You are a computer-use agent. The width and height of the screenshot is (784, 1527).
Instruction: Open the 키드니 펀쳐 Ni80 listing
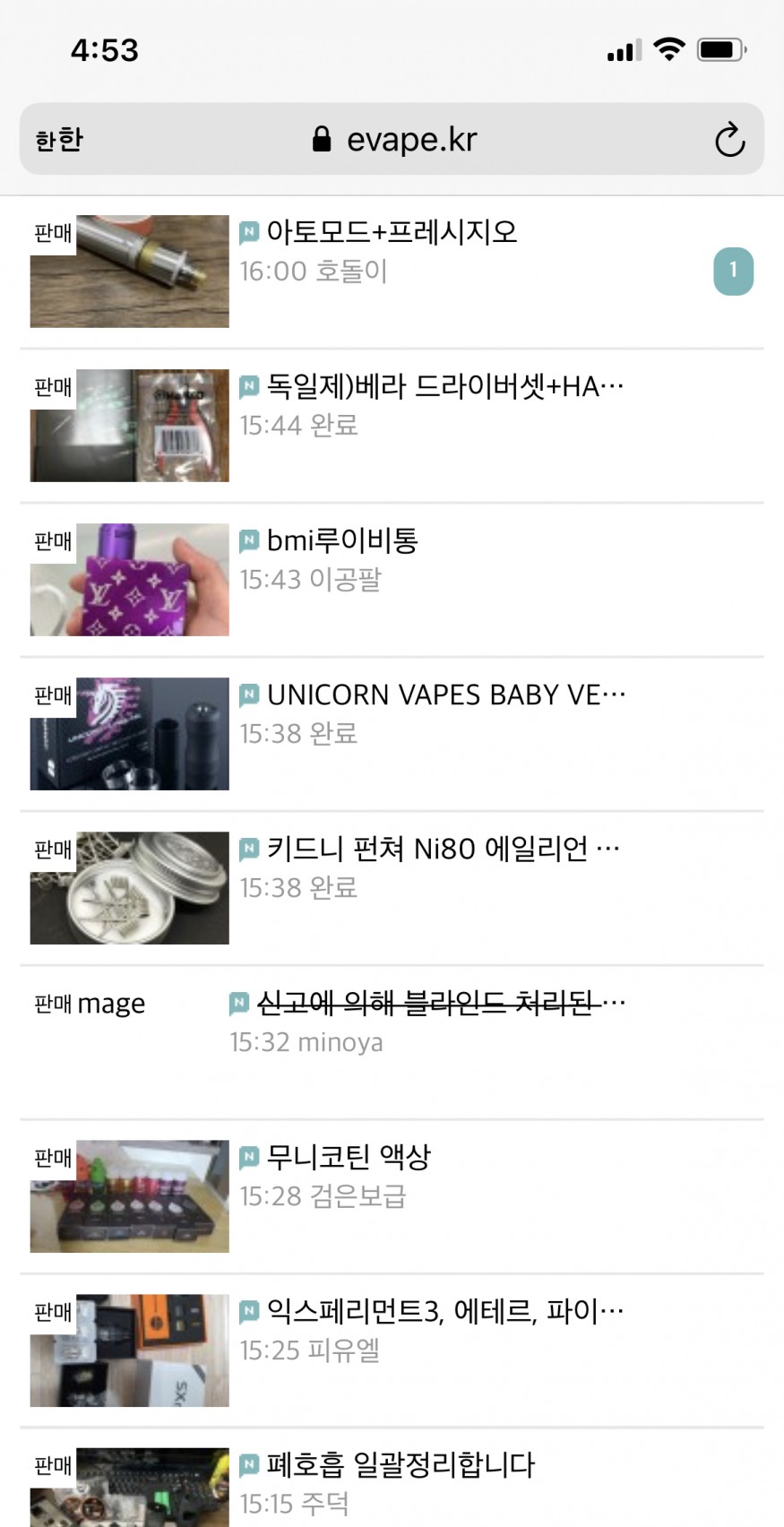(x=443, y=849)
